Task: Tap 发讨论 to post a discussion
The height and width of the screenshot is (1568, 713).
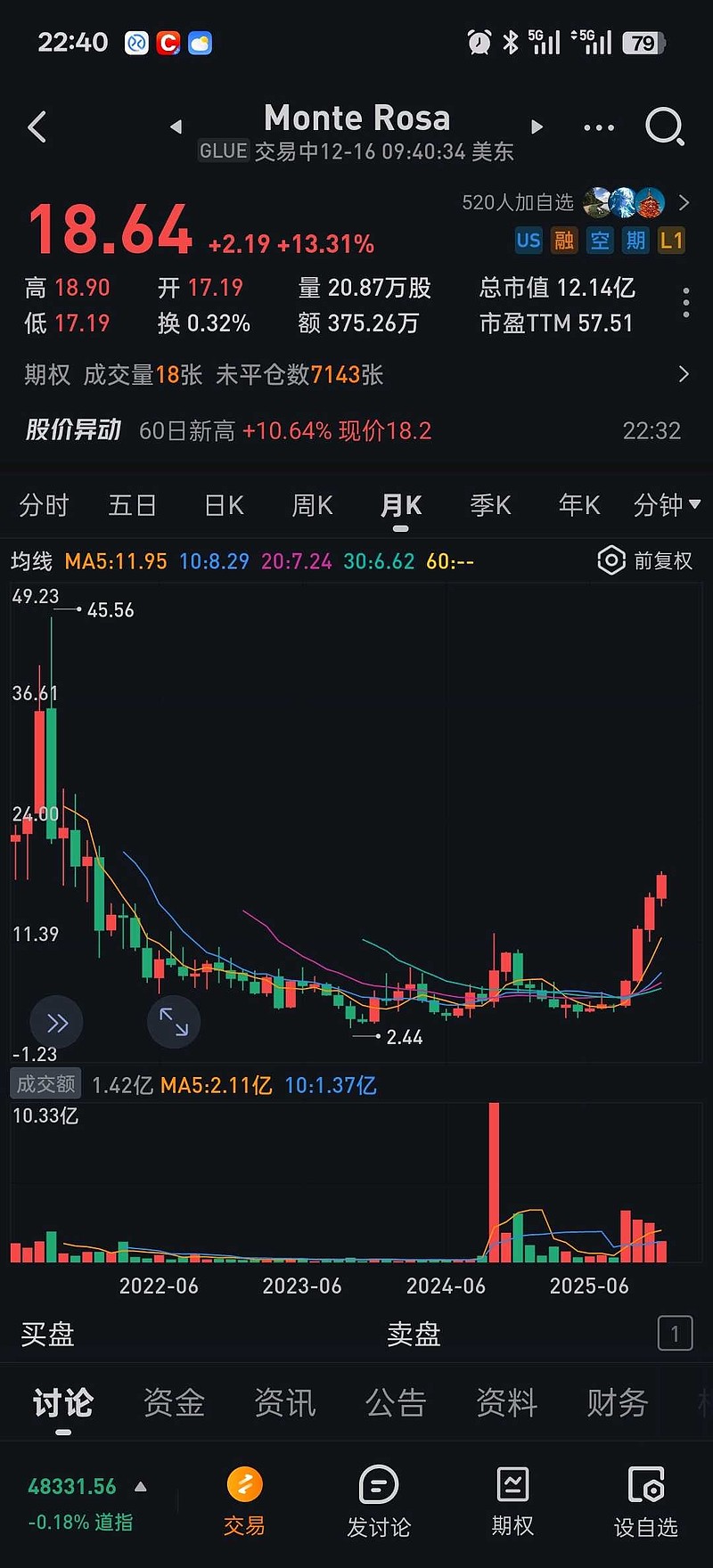Action: tap(379, 1500)
